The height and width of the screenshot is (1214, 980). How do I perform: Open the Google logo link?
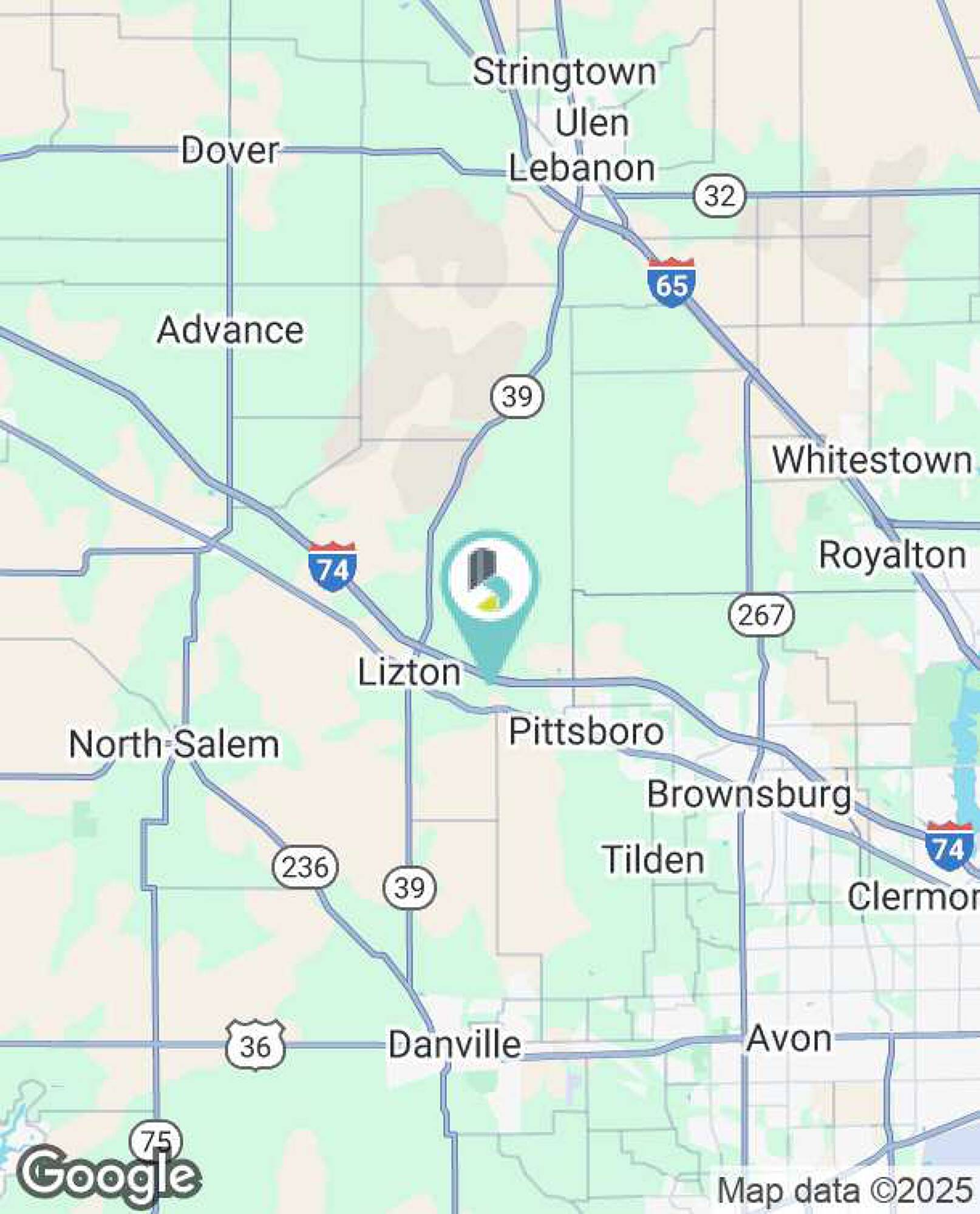click(108, 1176)
